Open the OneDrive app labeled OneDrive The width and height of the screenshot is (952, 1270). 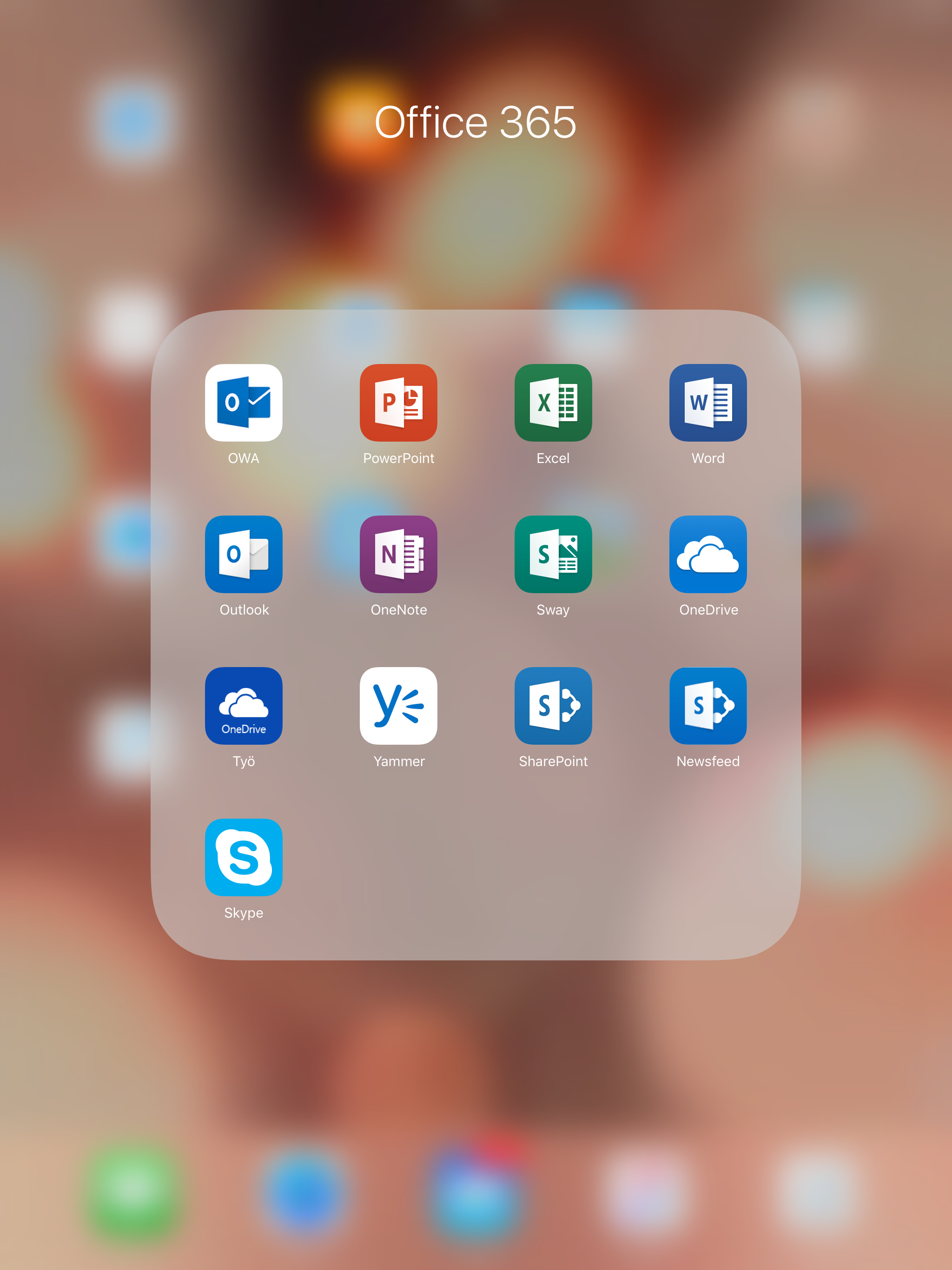[x=708, y=554]
